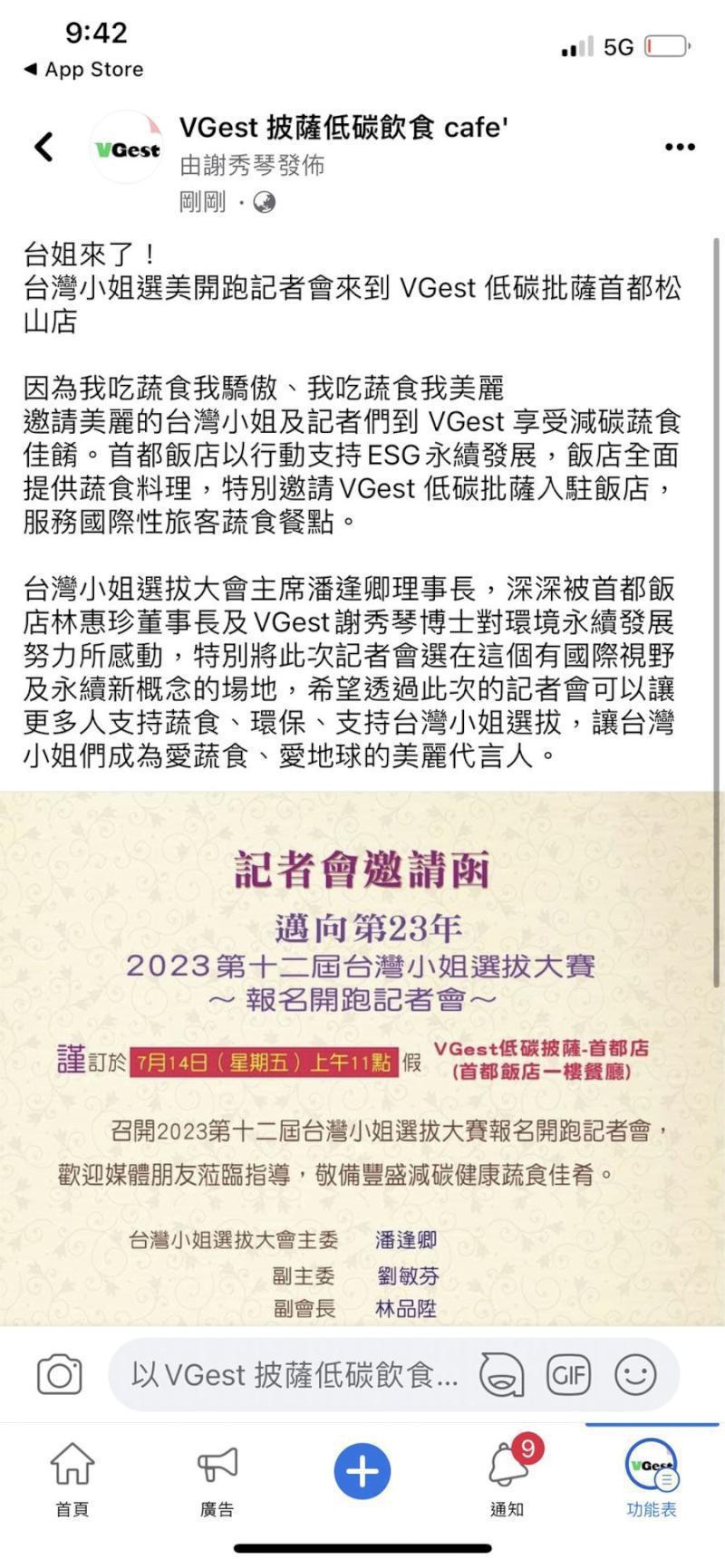Open the 通知 notifications tab
The width and height of the screenshot is (725, 1568).
coord(507,1477)
